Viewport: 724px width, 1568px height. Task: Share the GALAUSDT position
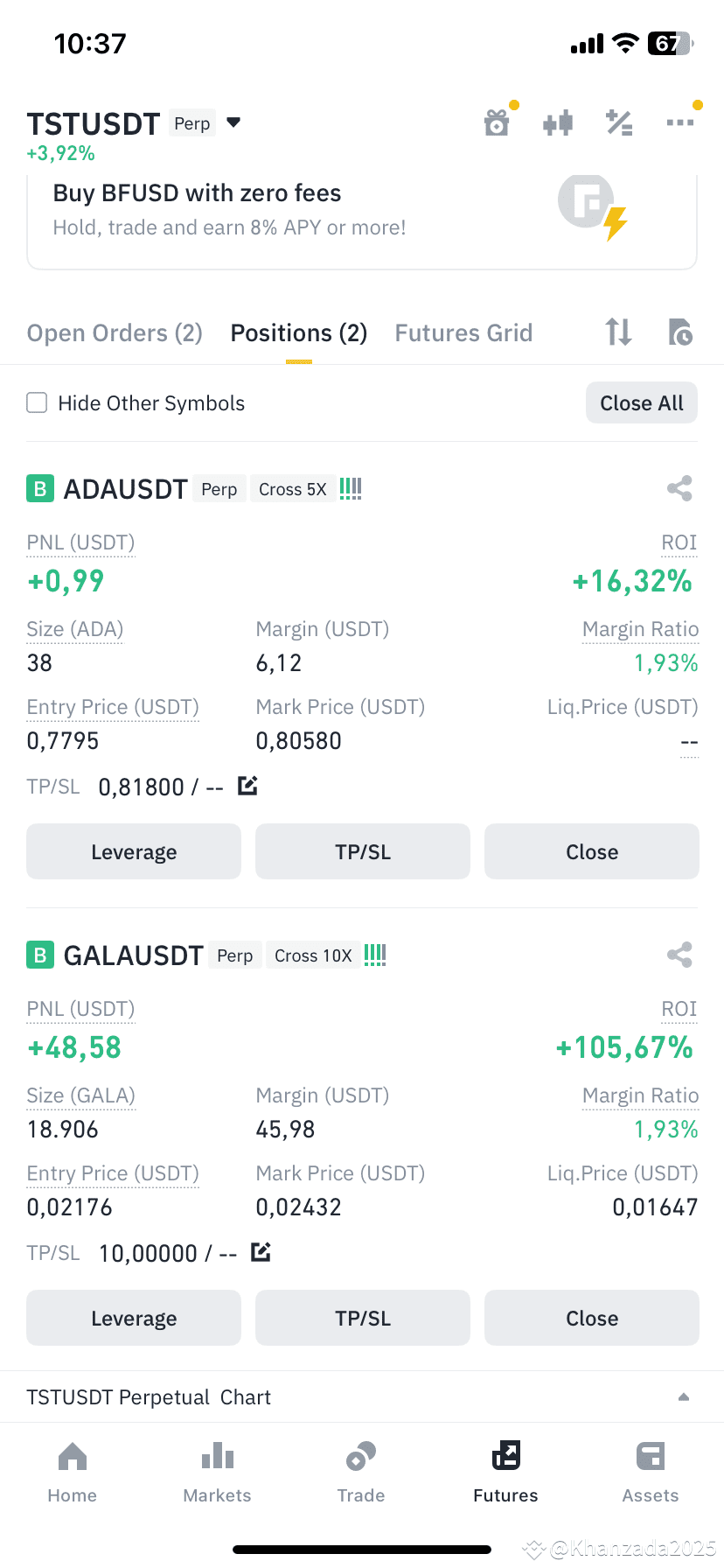click(x=679, y=955)
